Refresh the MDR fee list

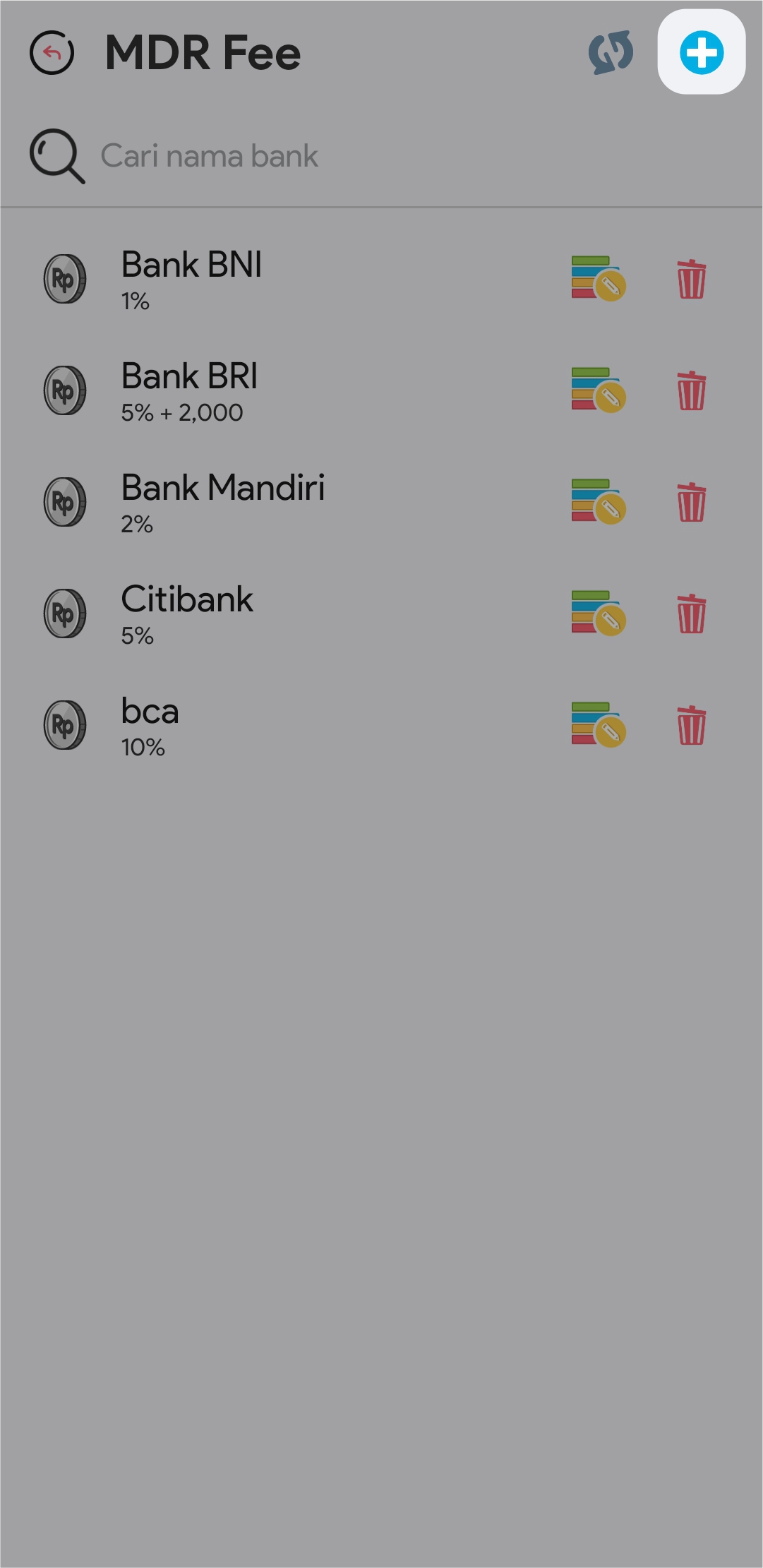click(611, 52)
